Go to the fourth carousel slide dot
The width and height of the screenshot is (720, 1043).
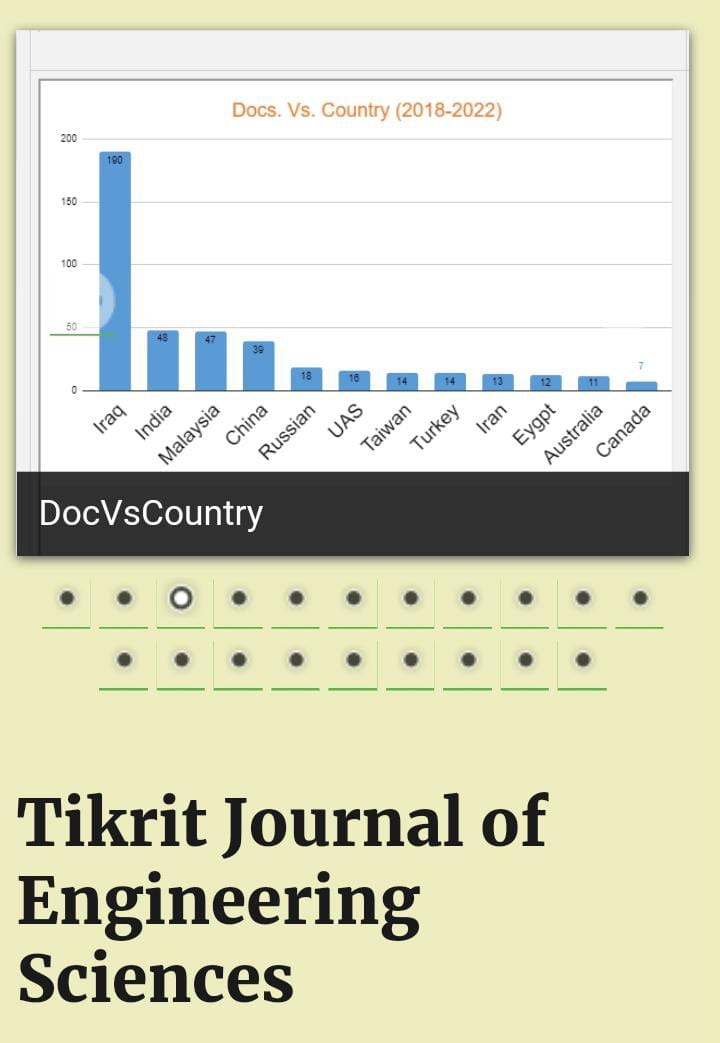point(239,598)
